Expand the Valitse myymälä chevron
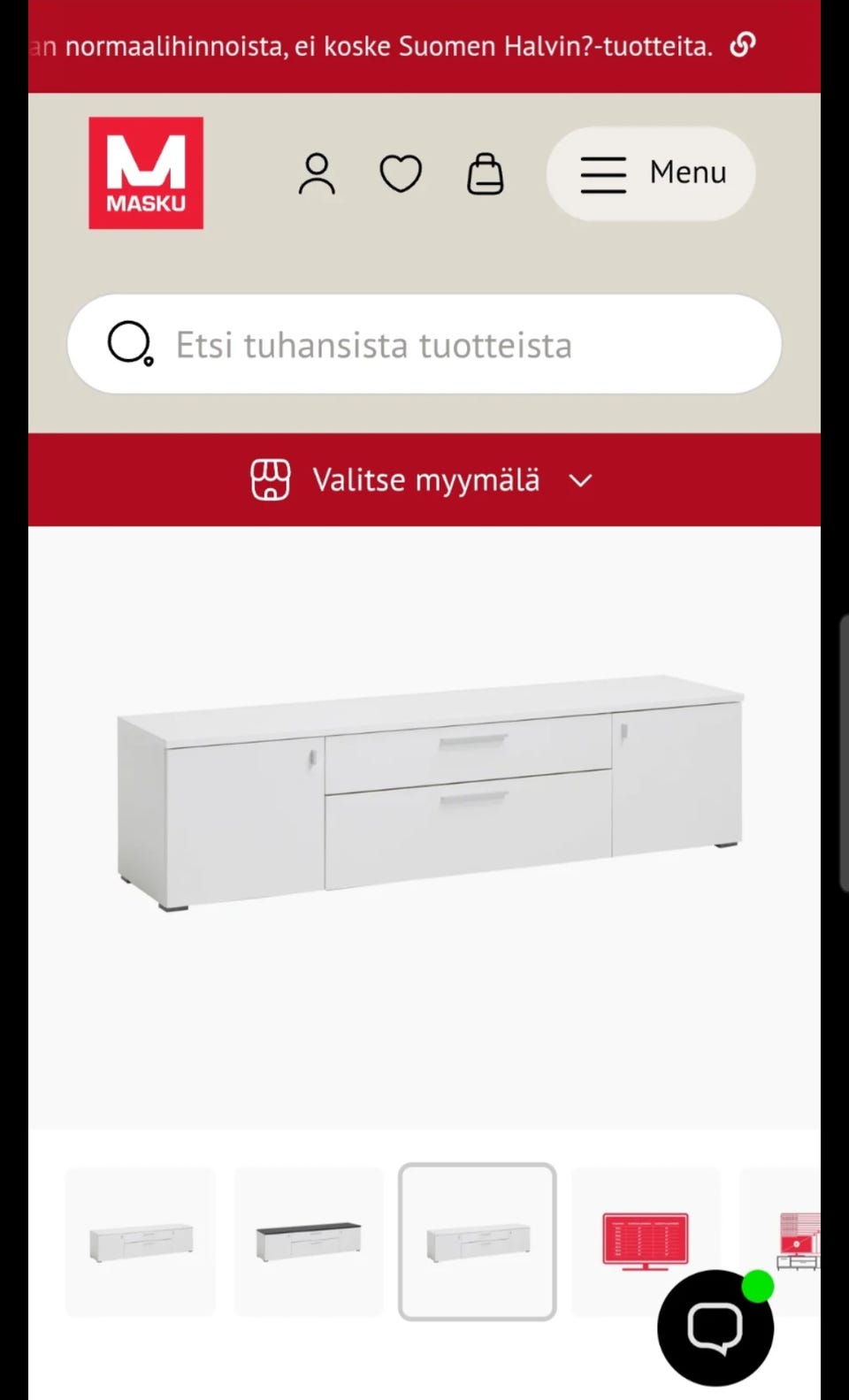Screen dimensions: 849x1400 click(580, 480)
